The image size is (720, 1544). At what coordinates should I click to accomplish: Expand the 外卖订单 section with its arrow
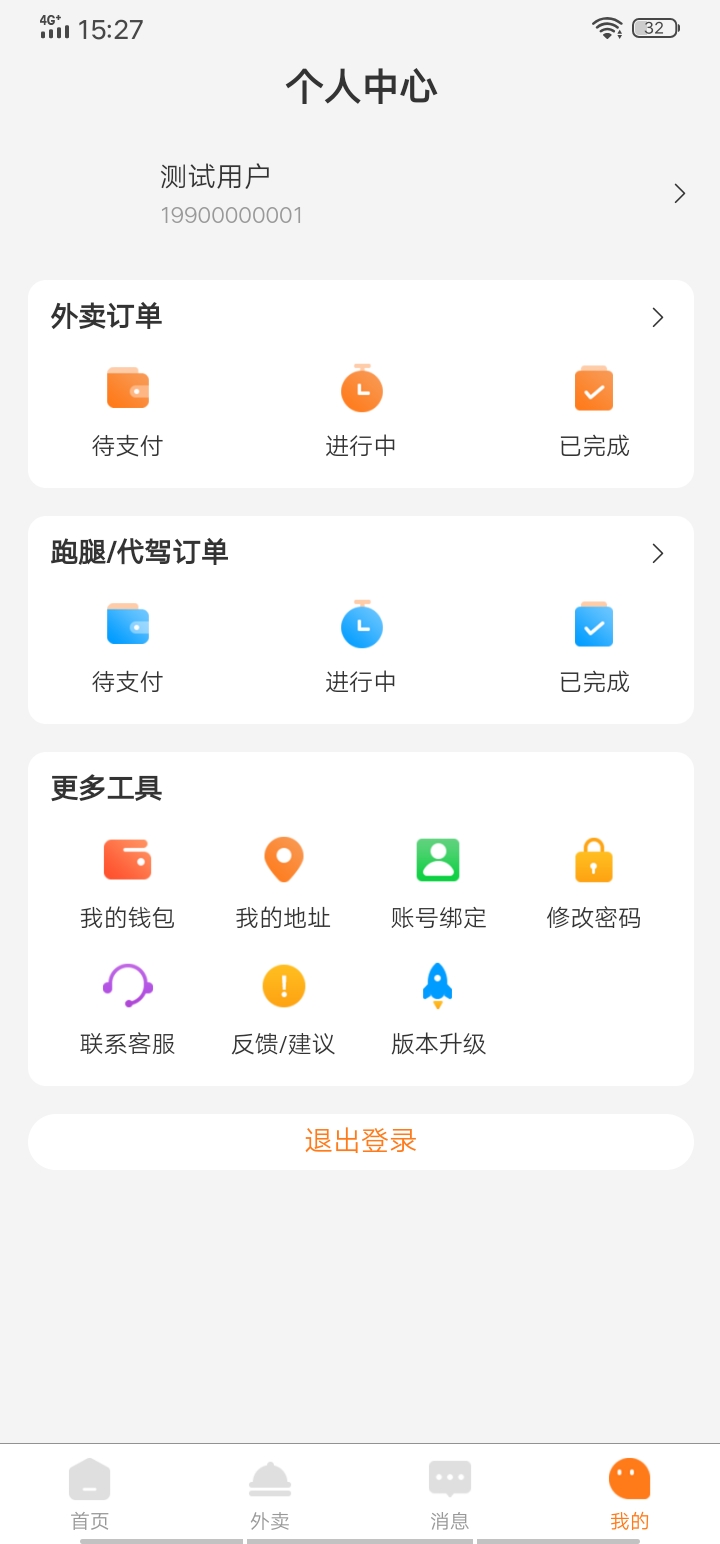click(658, 317)
